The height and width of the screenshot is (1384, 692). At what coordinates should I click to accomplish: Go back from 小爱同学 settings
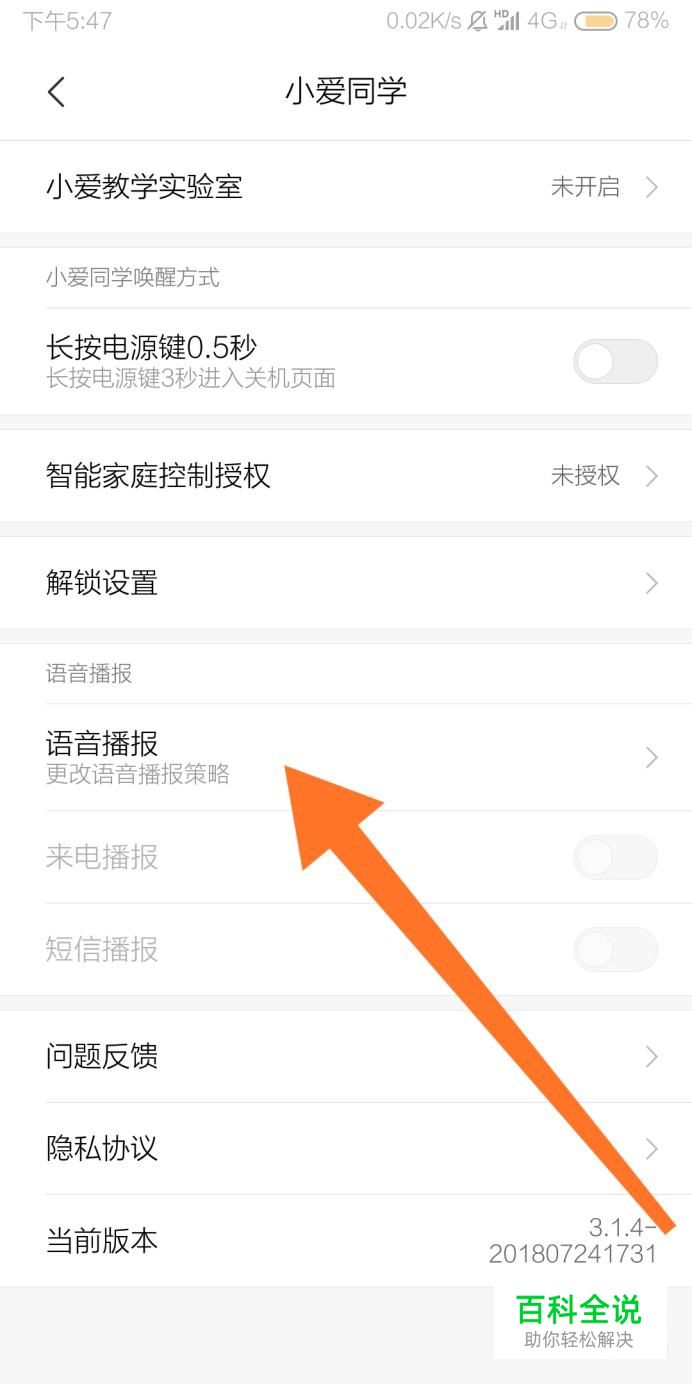[x=56, y=92]
